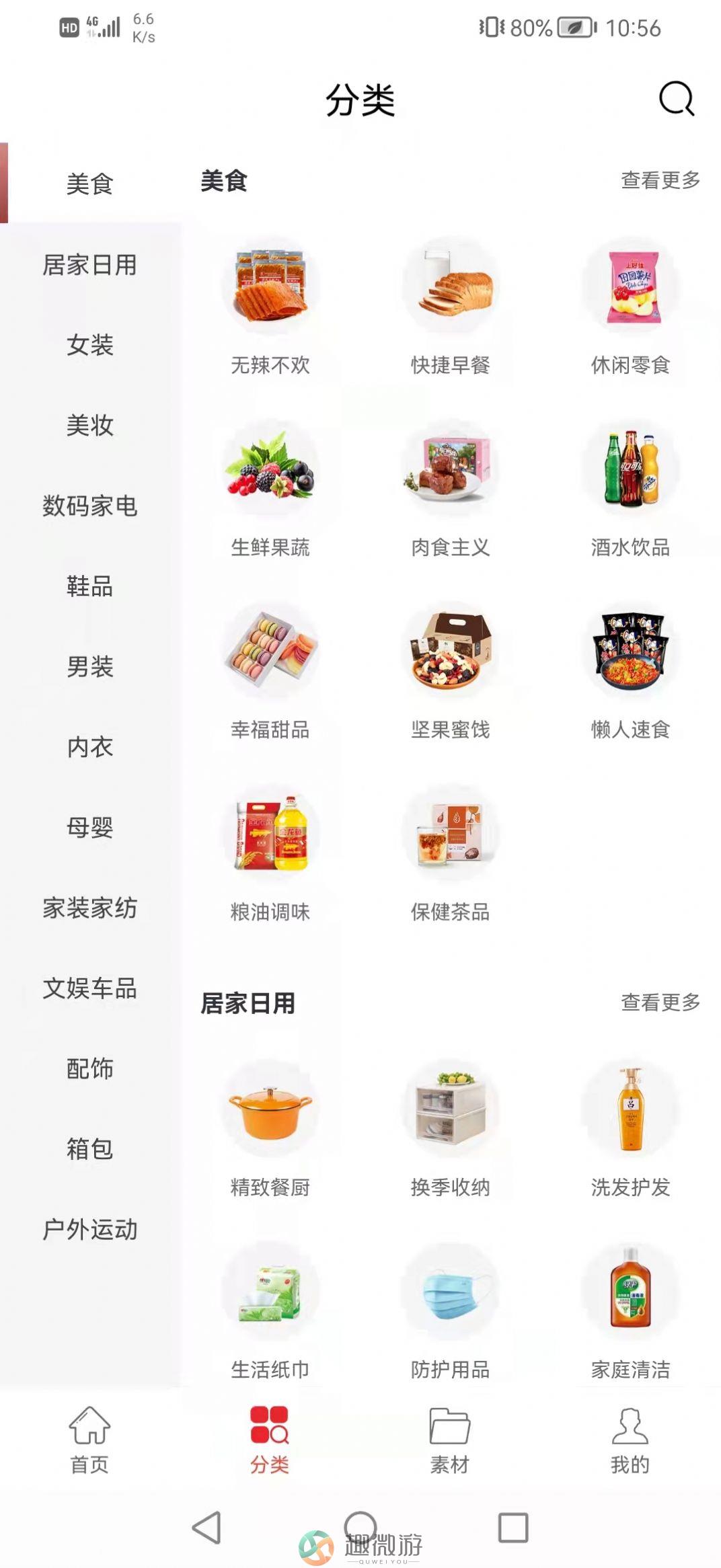Open the search icon in the header

(676, 100)
